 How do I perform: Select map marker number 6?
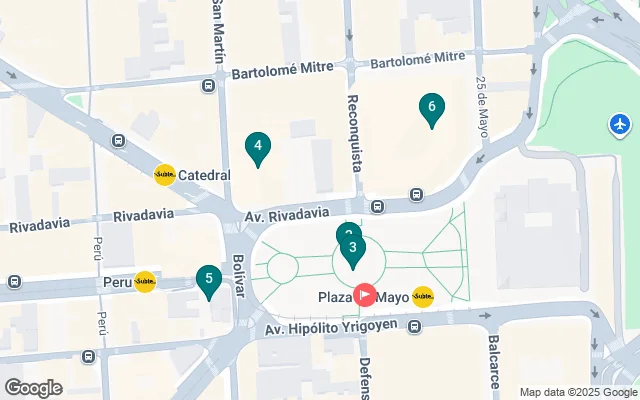431,108
